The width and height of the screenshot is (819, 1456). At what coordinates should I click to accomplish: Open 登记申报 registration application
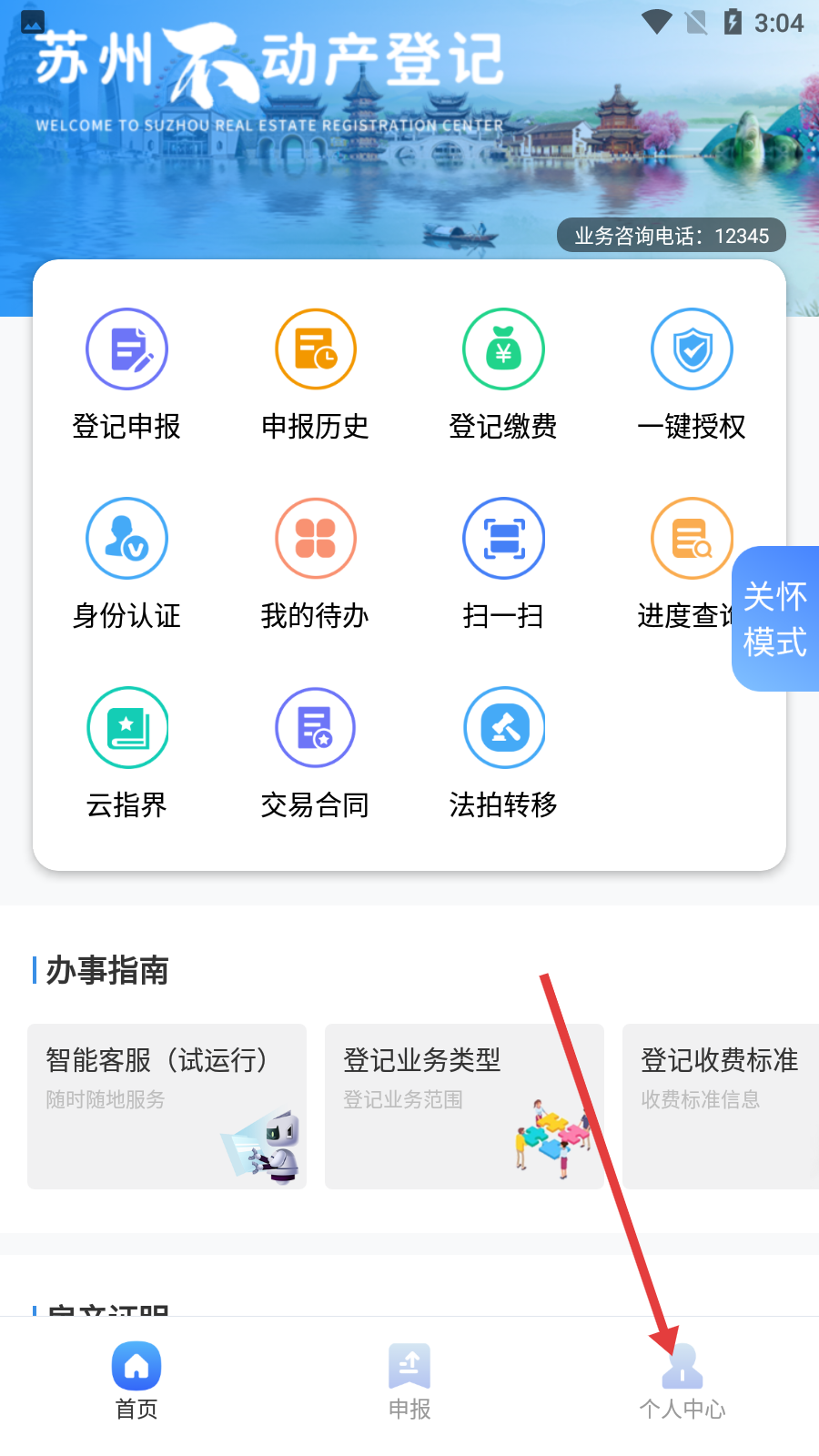point(126,374)
